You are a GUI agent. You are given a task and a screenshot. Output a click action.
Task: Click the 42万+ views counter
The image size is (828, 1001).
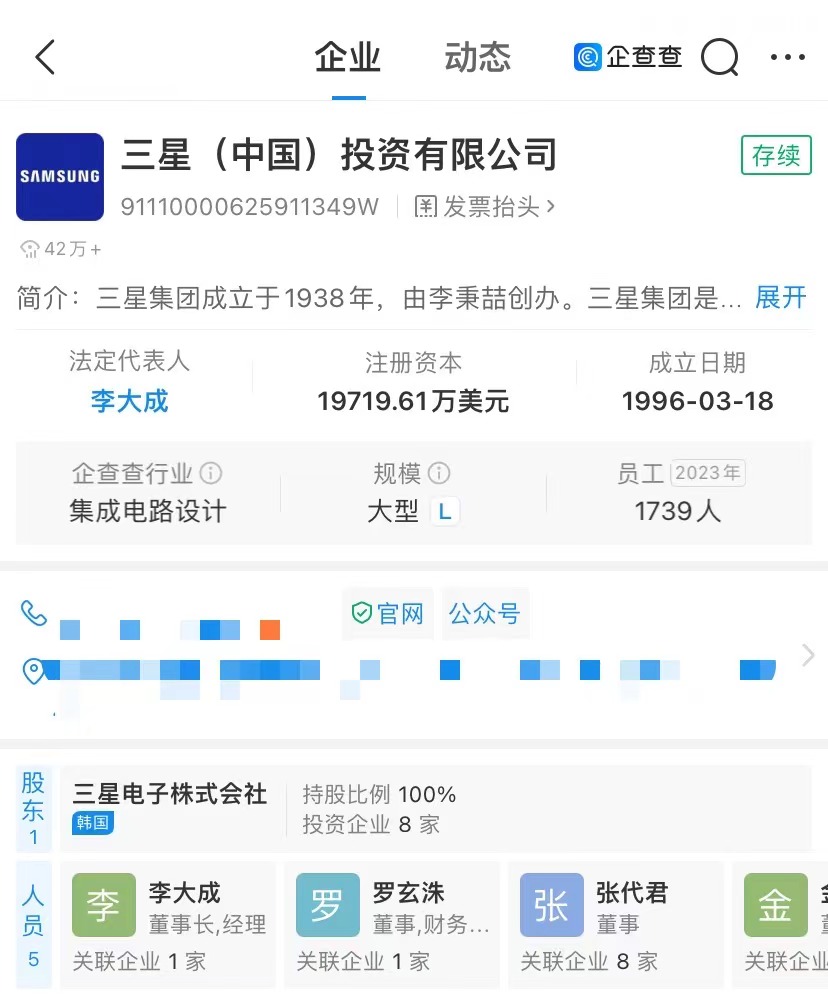(x=62, y=249)
